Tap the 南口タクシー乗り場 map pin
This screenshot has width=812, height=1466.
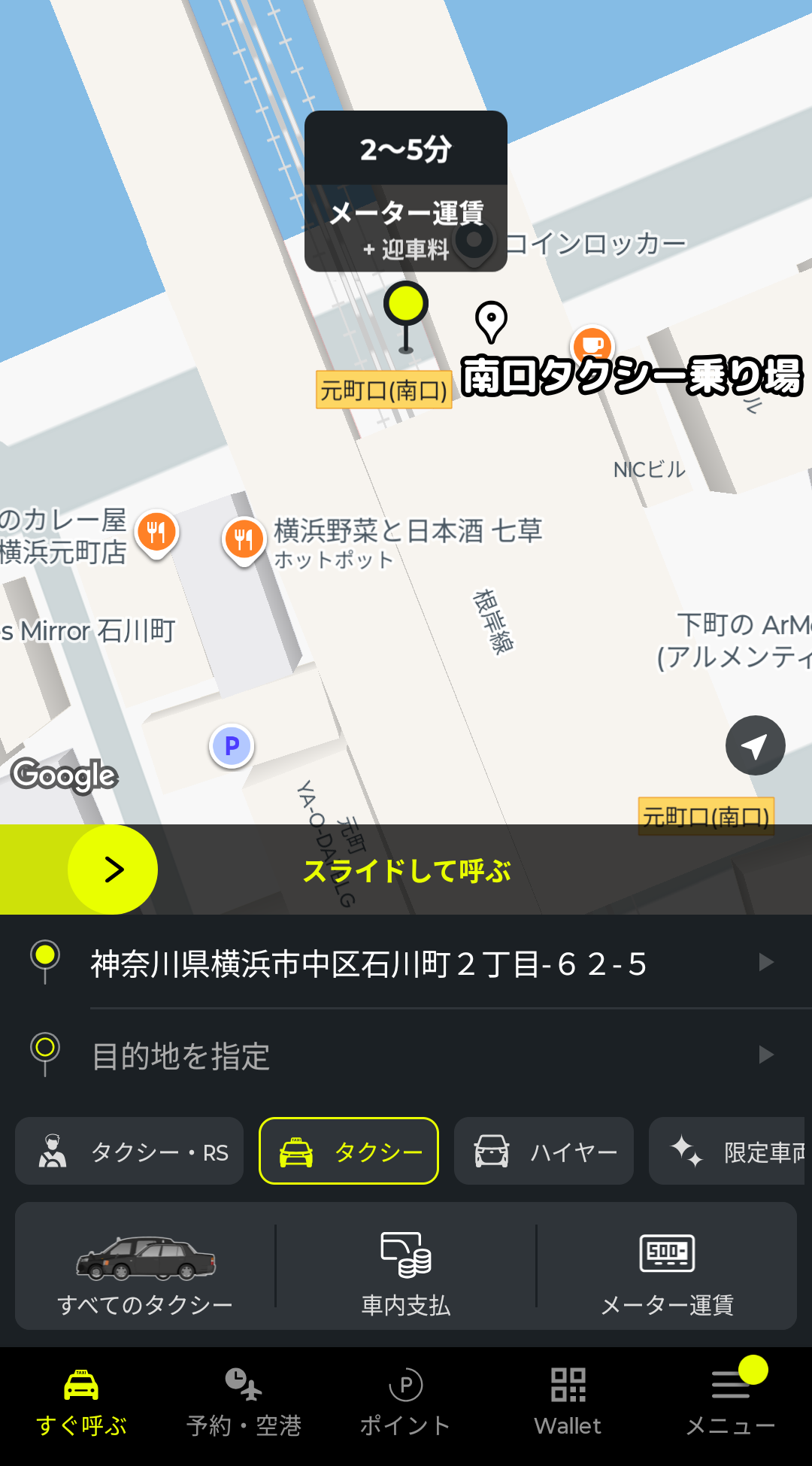pos(491,321)
